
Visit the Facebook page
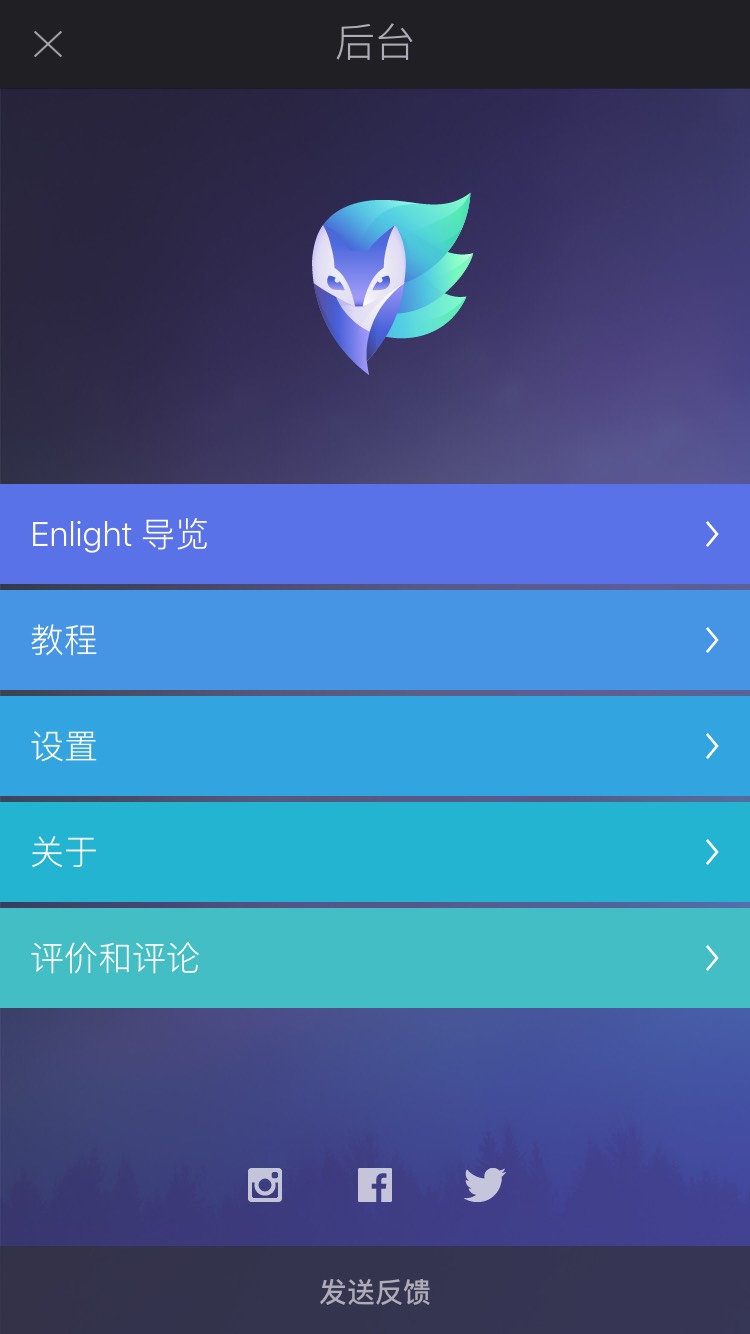point(375,1185)
